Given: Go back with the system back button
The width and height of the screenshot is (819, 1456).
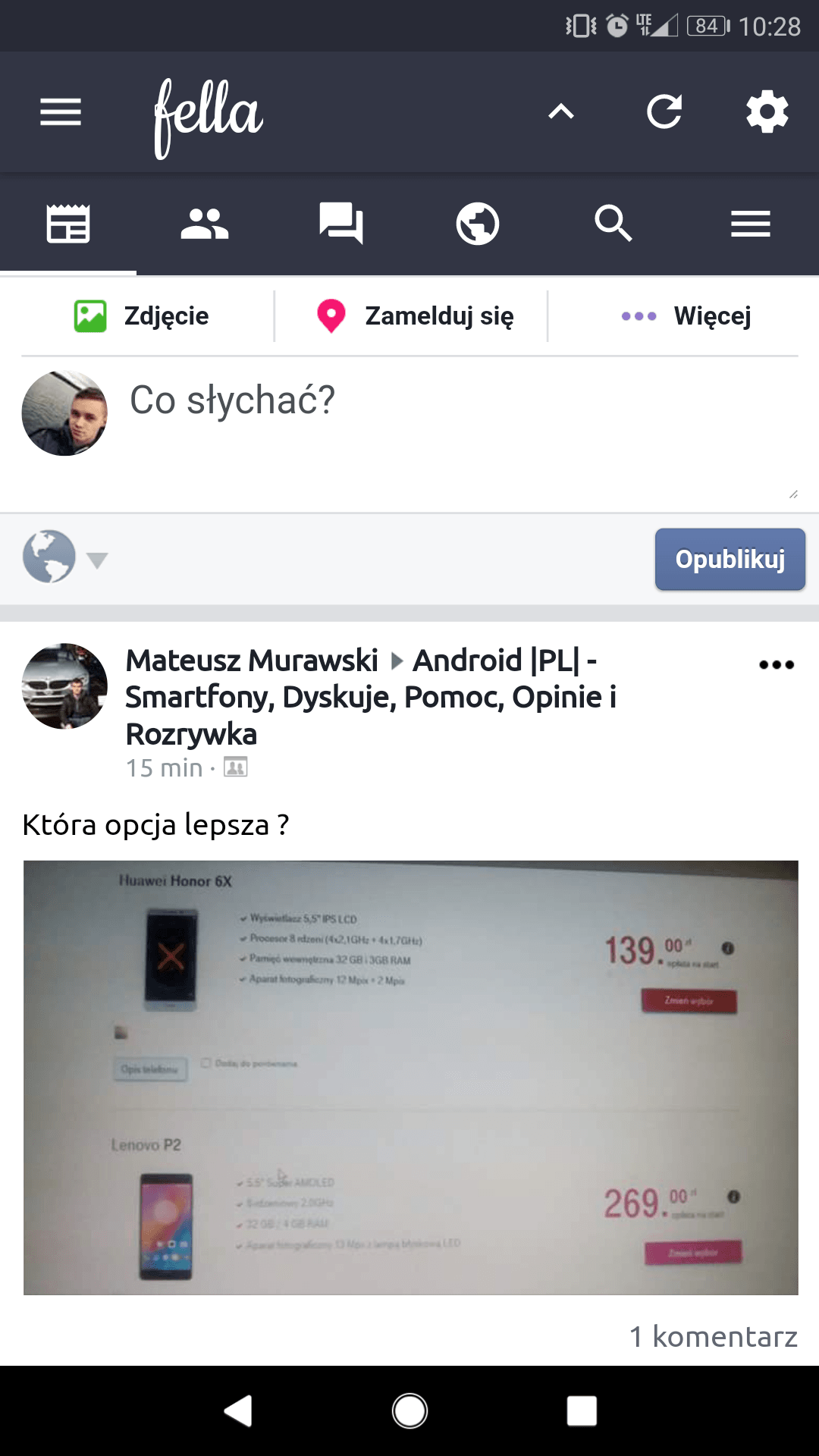Looking at the screenshot, I should point(238,1411).
